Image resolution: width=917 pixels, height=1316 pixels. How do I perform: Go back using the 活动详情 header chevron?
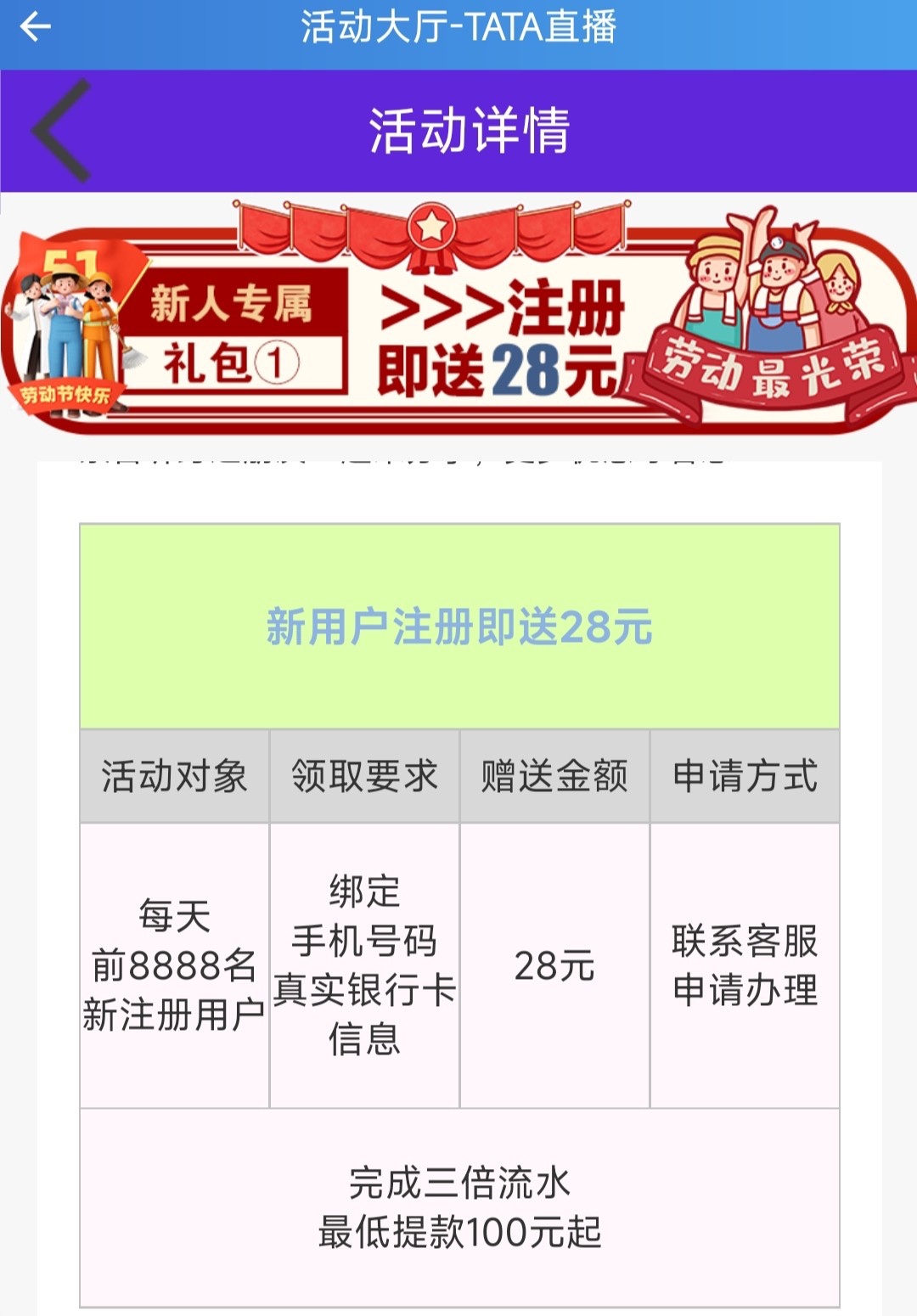pos(61,131)
